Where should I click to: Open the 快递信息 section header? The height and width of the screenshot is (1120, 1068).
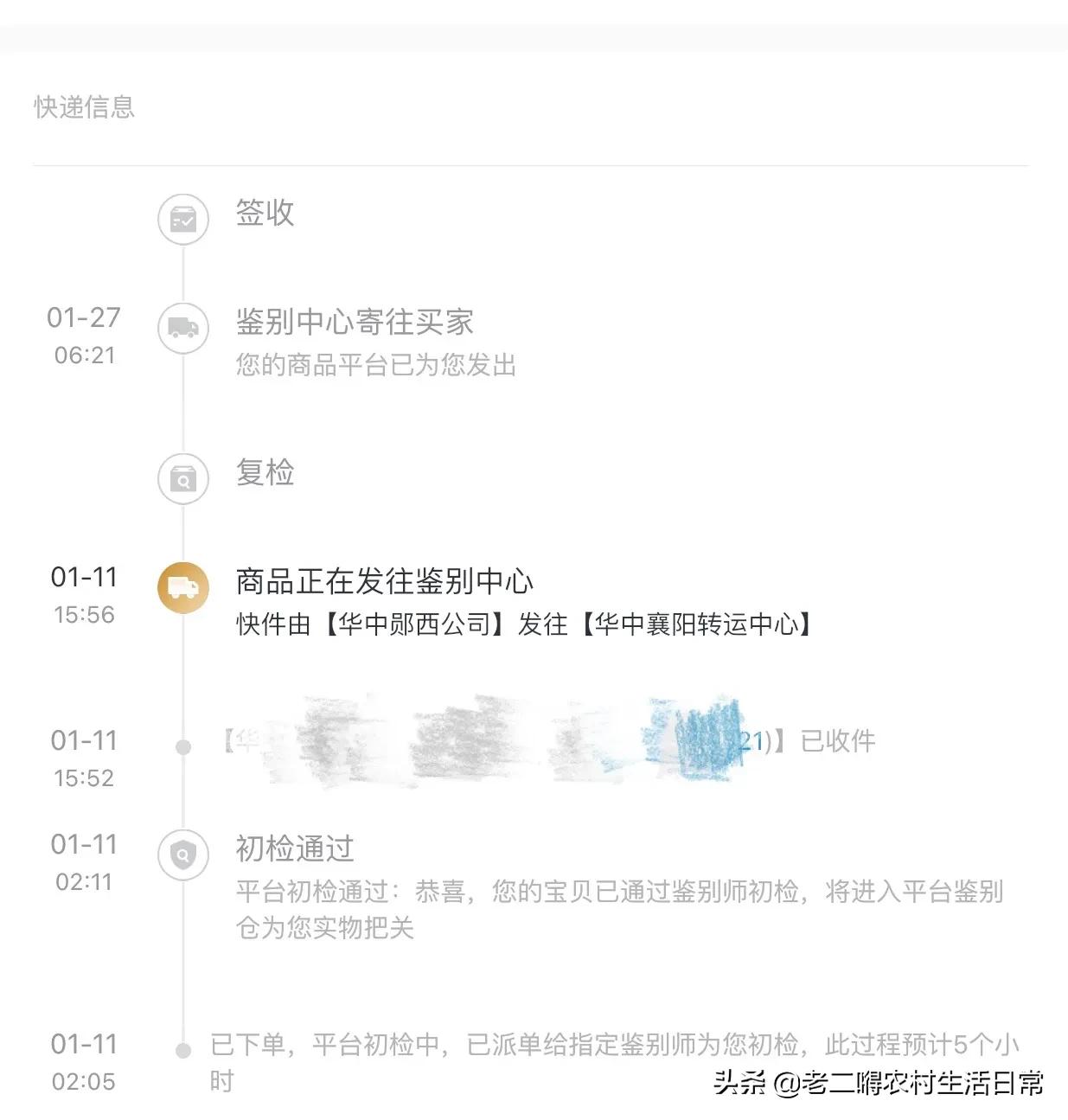[84, 107]
